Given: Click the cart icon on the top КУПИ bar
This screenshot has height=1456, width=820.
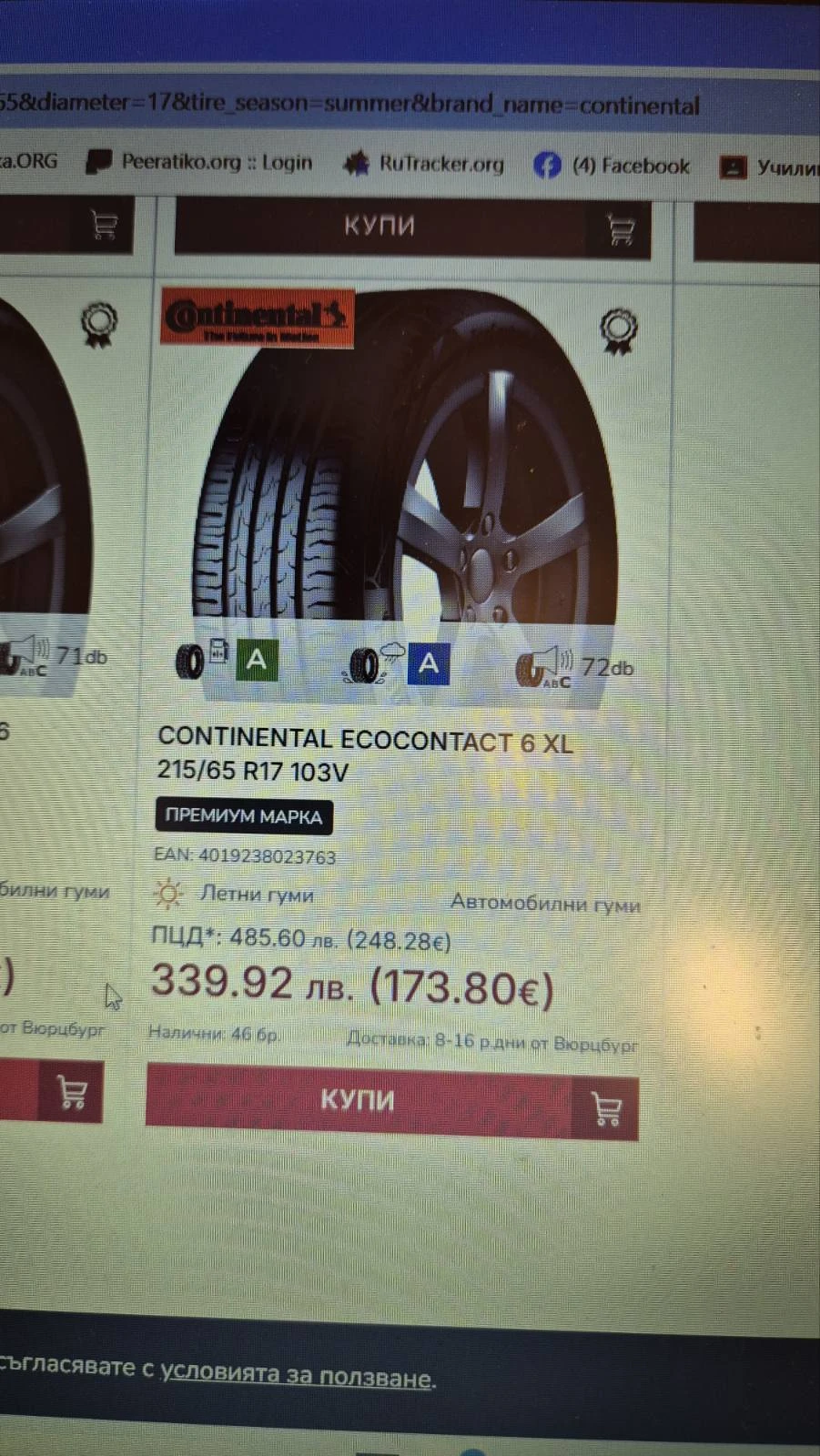Looking at the screenshot, I should coord(622,230).
